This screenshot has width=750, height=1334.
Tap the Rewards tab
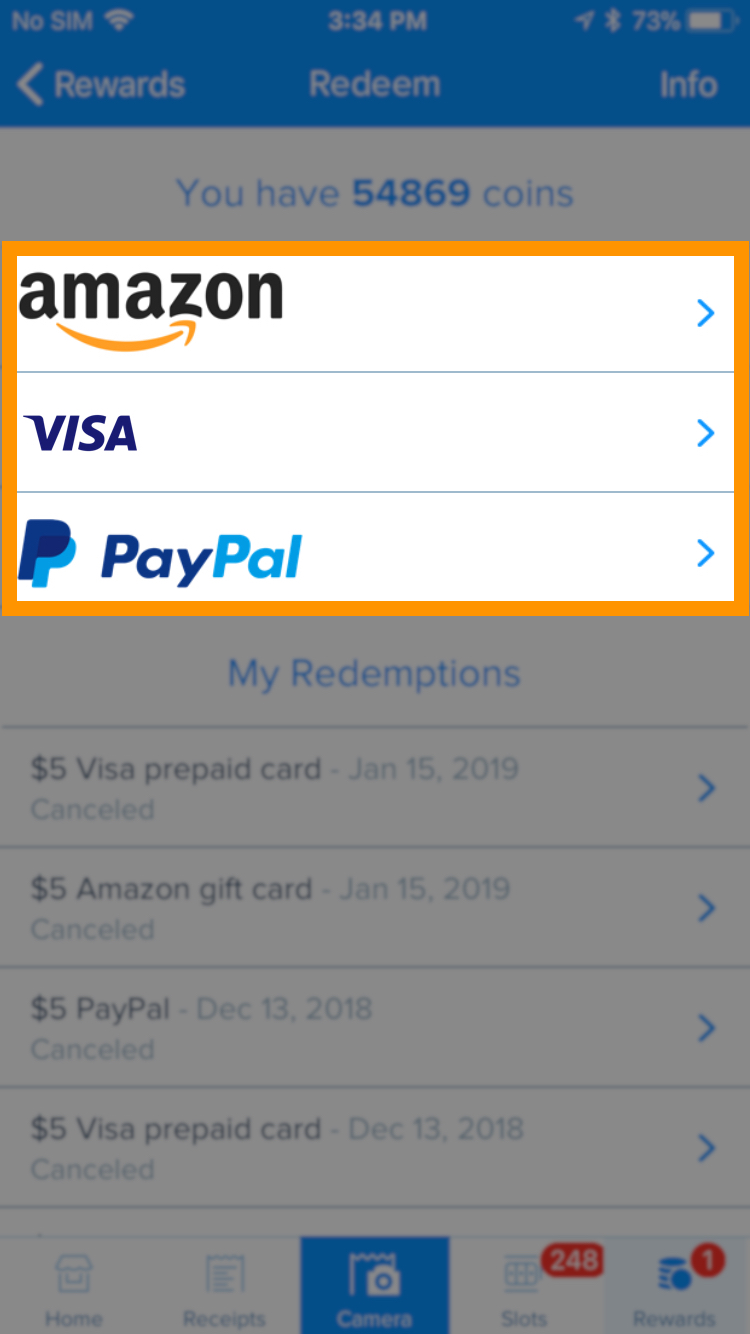coord(675,1286)
